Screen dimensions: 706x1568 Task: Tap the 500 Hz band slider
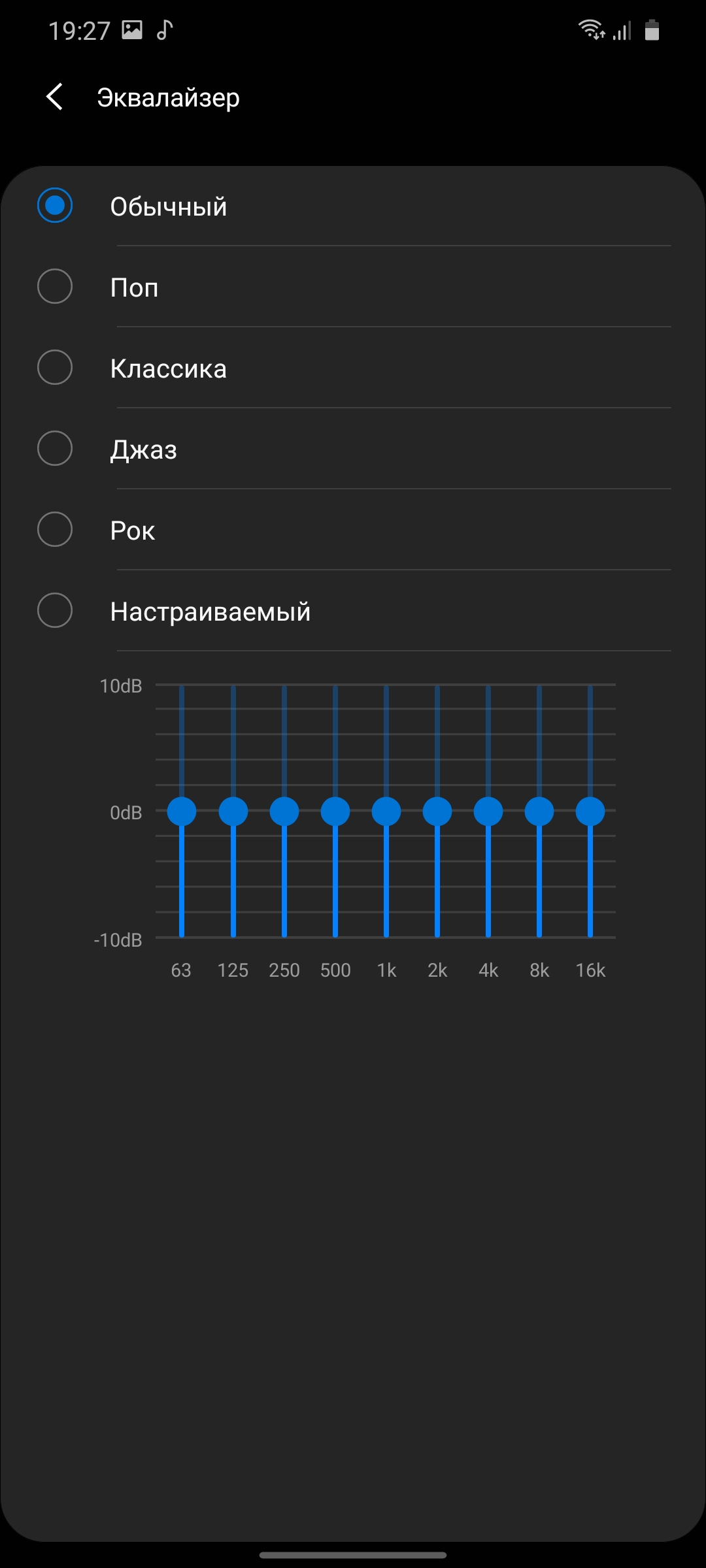[x=335, y=811]
